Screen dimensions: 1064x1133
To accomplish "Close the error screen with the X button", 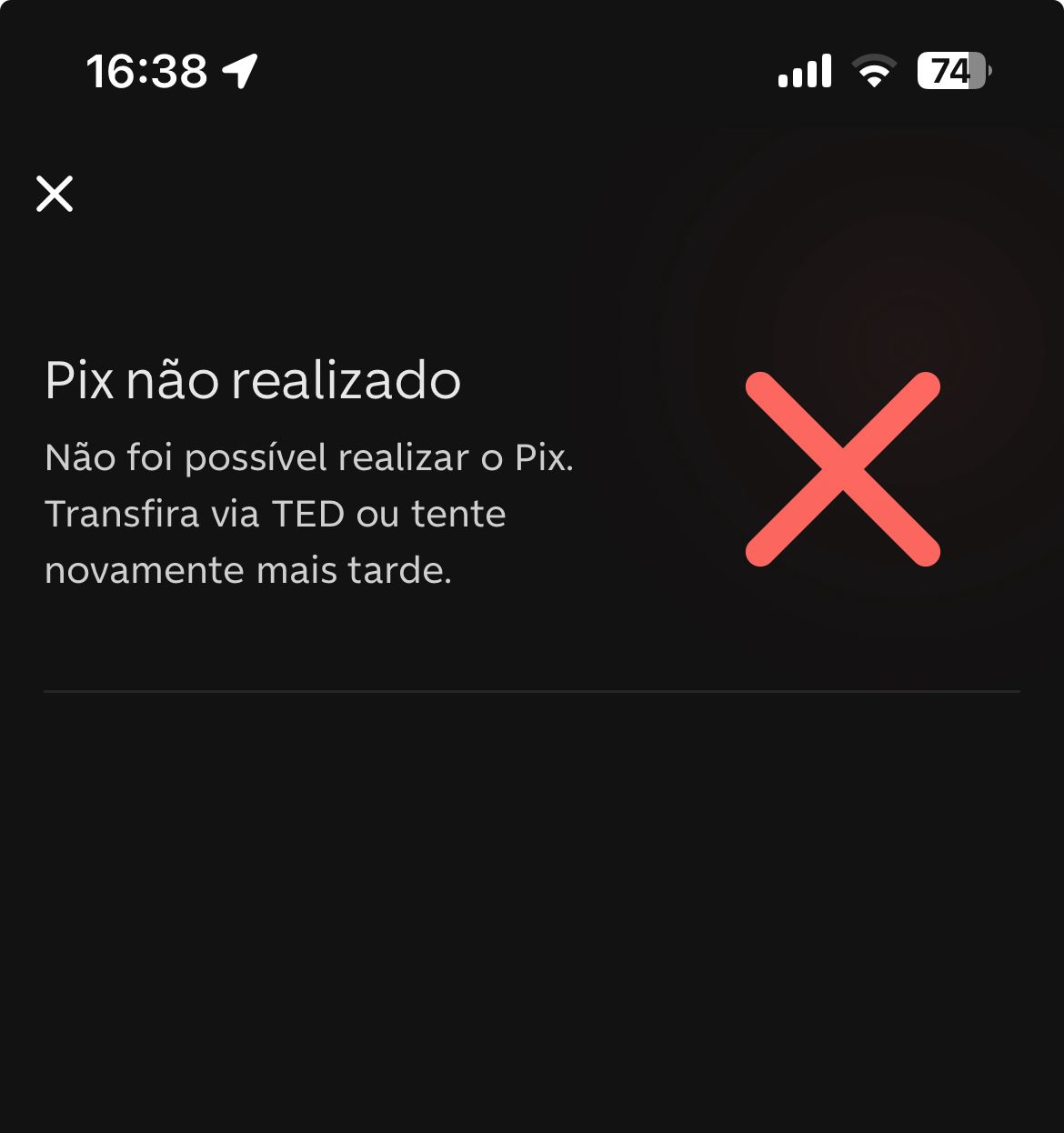I will coord(54,195).
